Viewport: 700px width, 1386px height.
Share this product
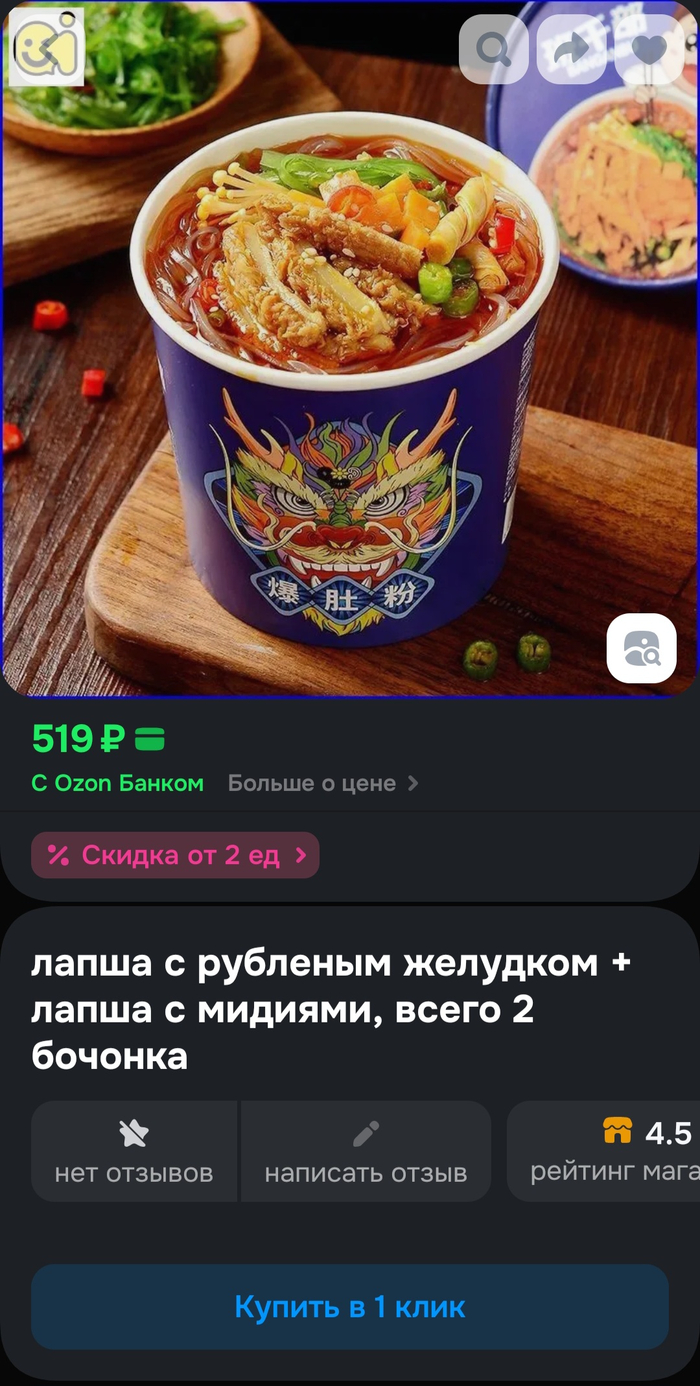point(571,49)
